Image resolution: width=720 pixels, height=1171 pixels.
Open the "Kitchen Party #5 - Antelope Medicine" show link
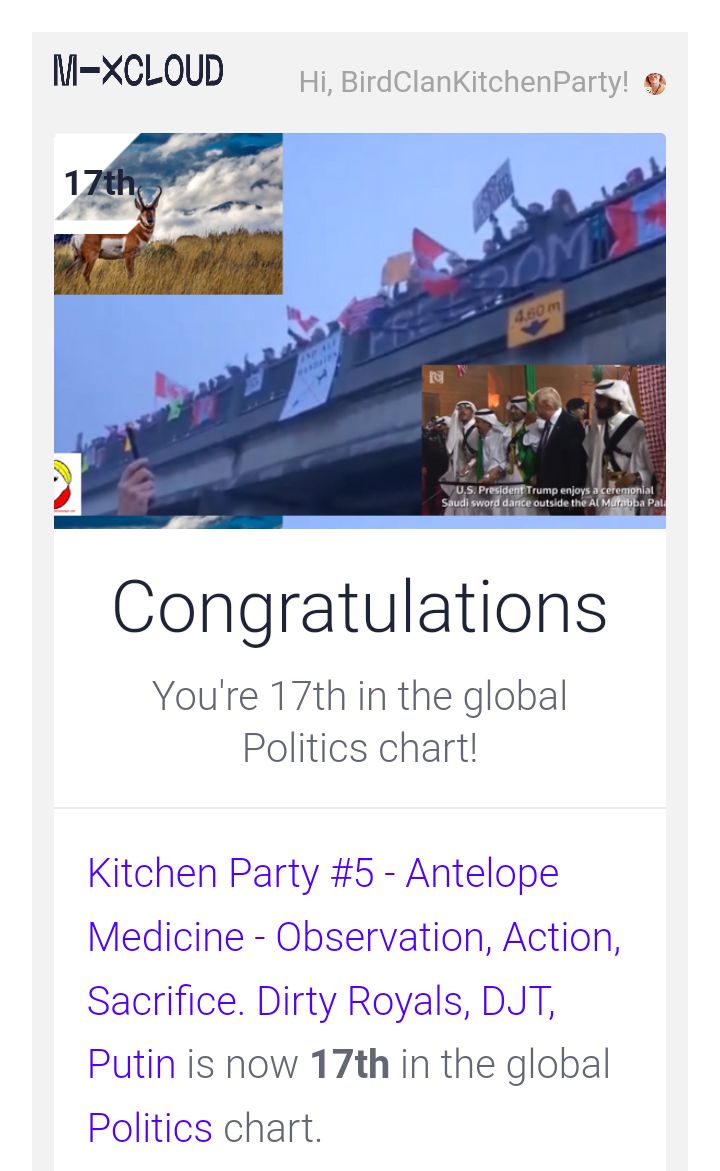coord(322,873)
